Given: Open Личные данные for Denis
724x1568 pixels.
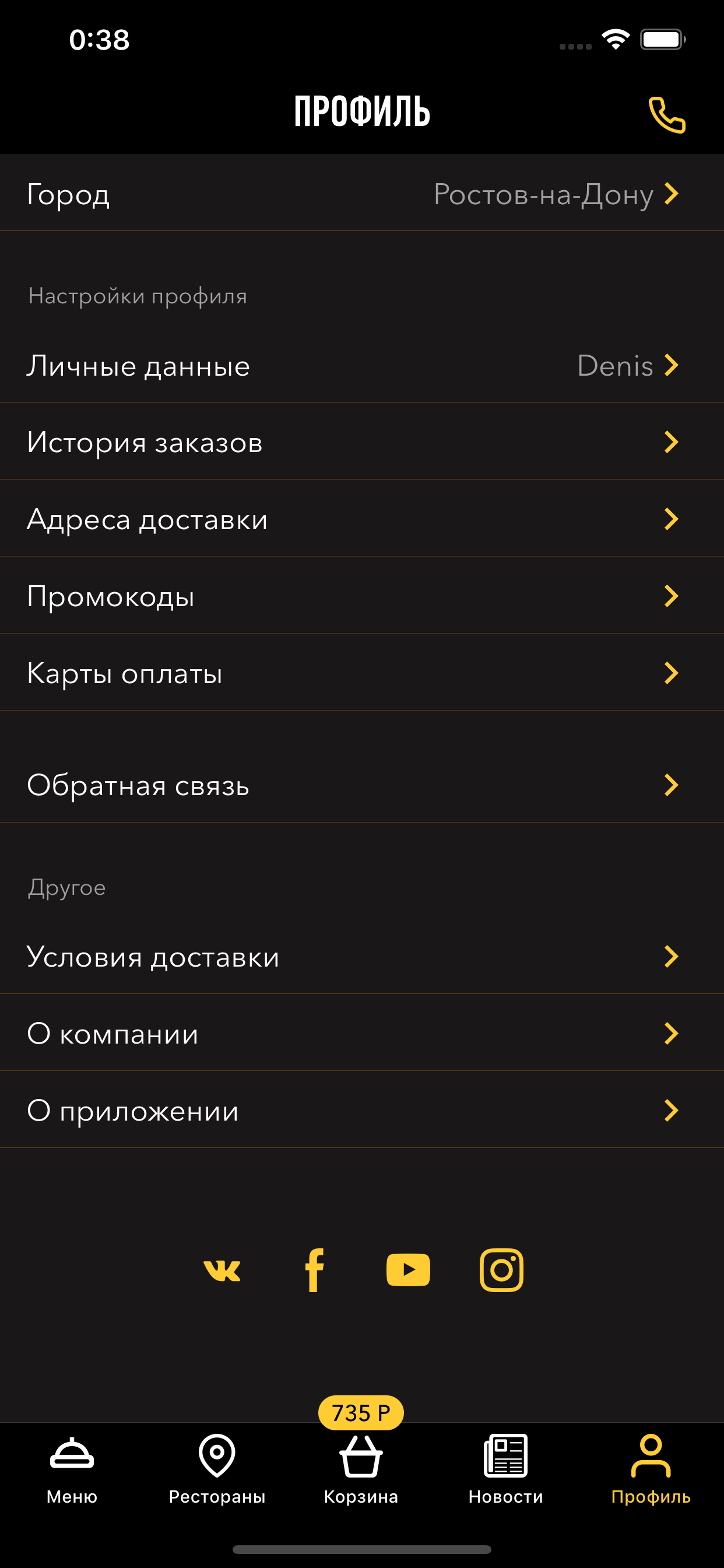Looking at the screenshot, I should [362, 365].
